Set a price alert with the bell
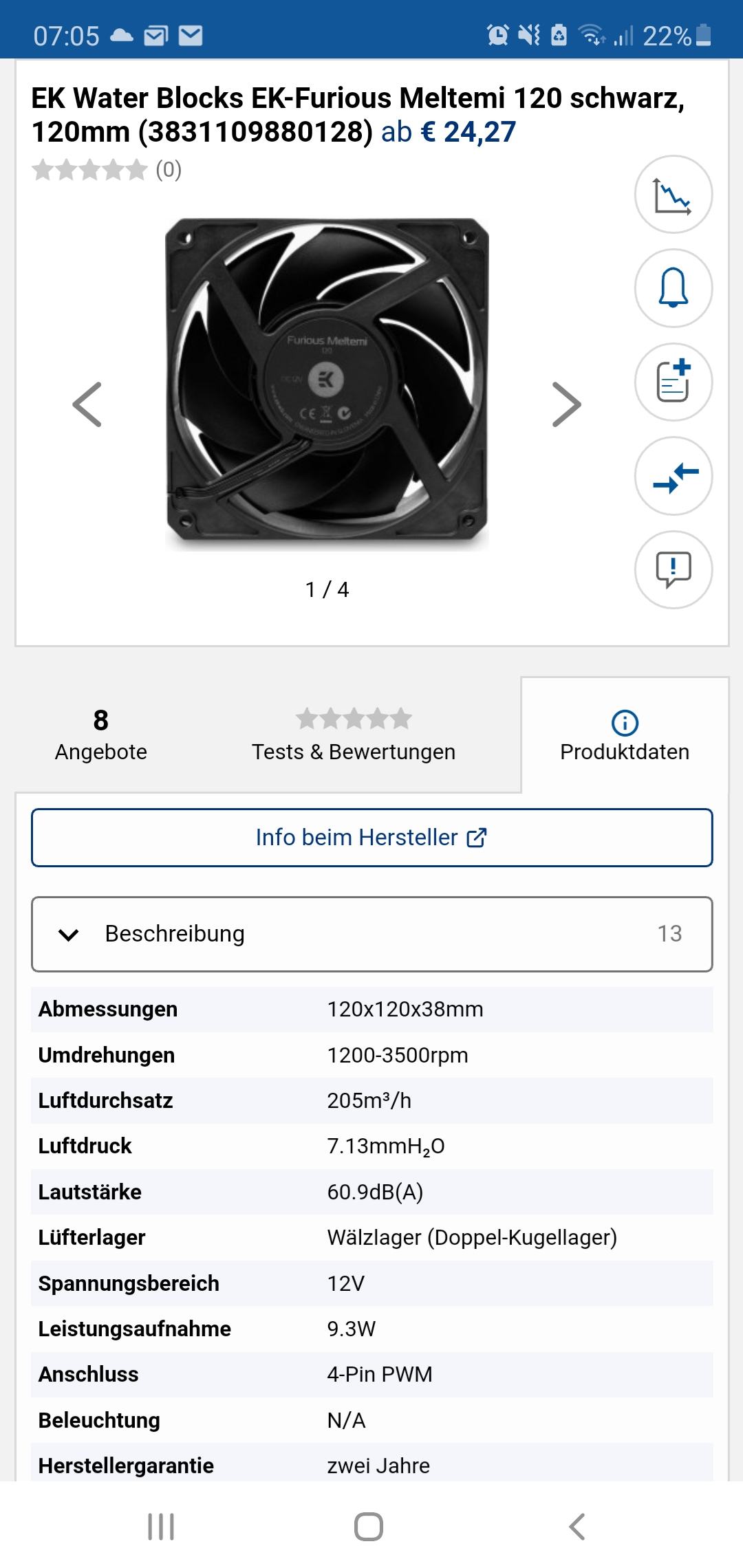 (673, 288)
